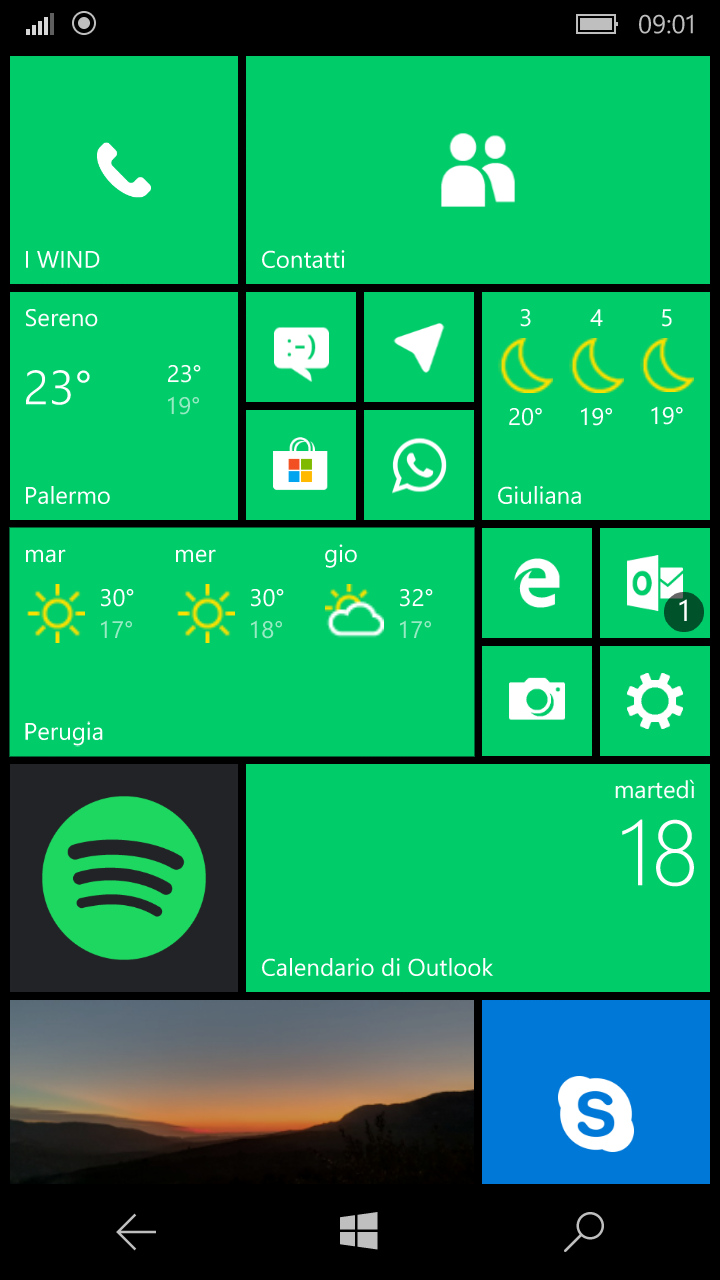Launch WhatsApp
Viewport: 720px width, 1280px height.
click(x=419, y=465)
